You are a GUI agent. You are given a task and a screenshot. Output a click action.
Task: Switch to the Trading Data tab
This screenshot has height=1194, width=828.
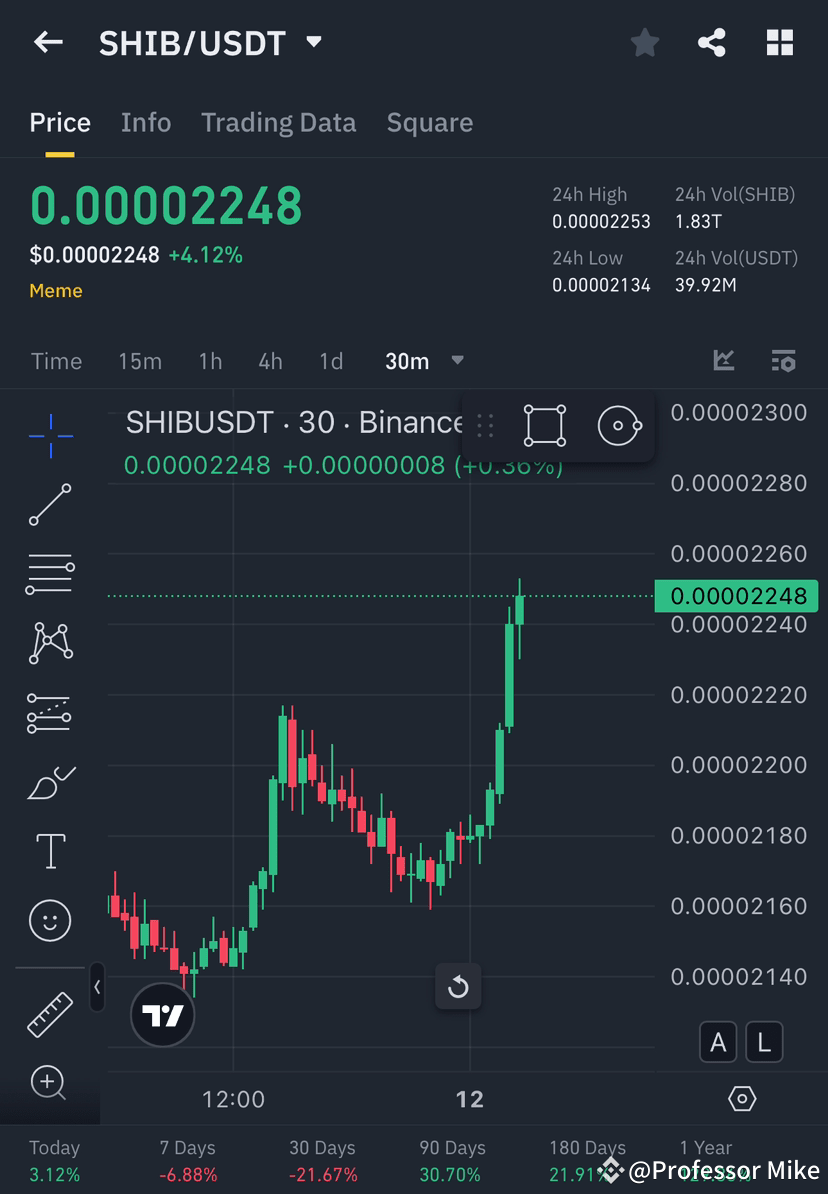(x=278, y=122)
